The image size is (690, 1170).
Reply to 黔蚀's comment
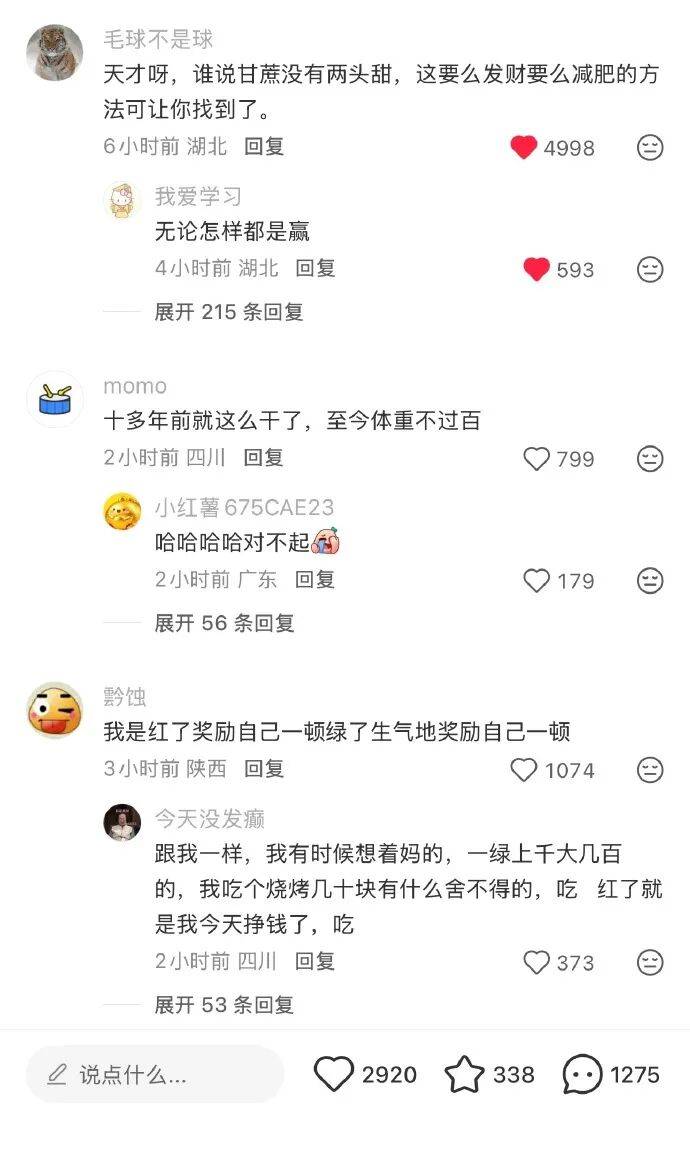(x=264, y=769)
